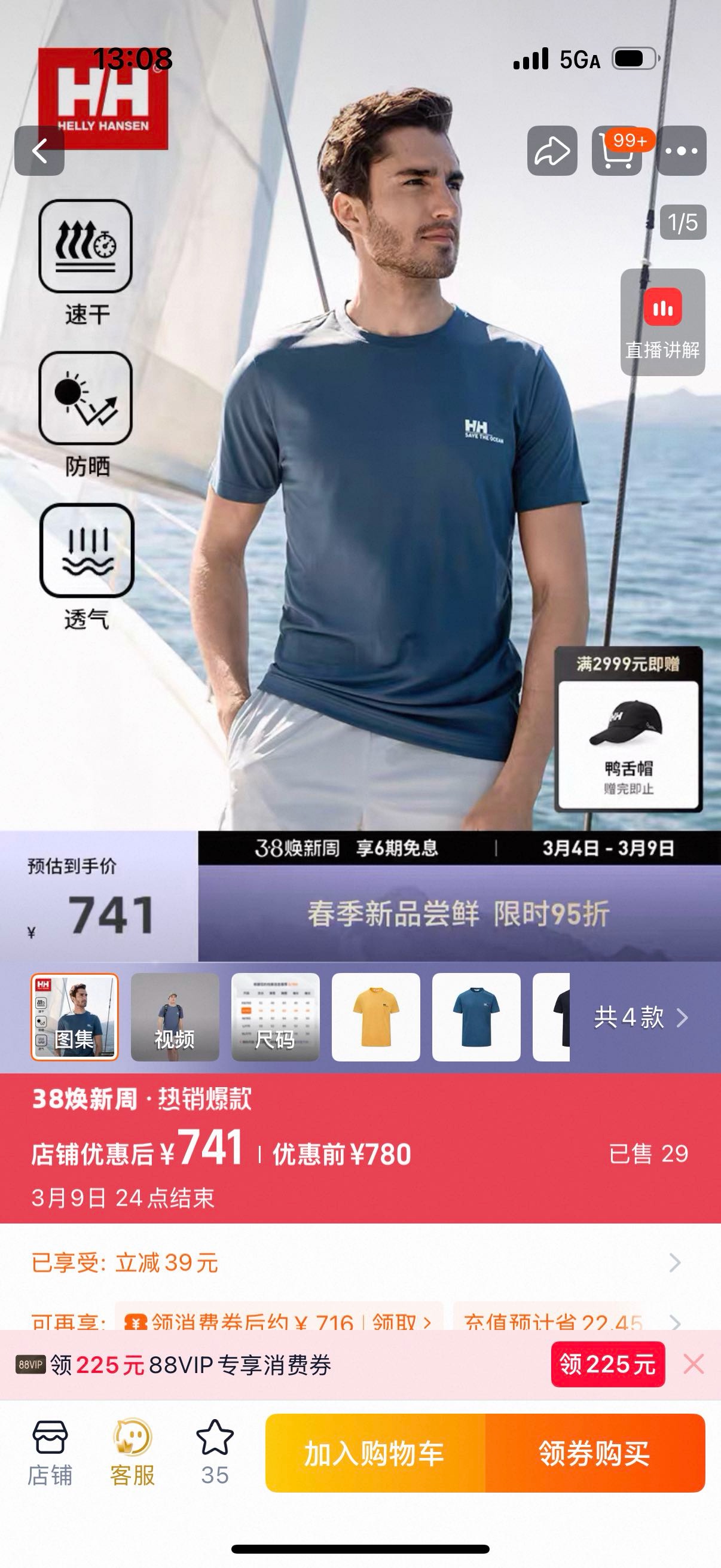Add item with 加入购物车
The height and width of the screenshot is (1568, 721).
375,1453
